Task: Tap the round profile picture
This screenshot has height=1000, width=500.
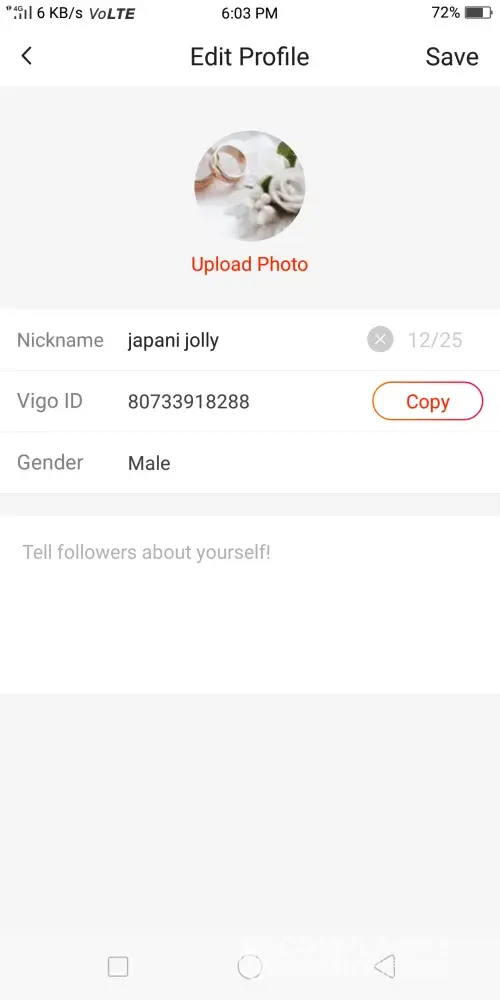Action: [x=249, y=186]
